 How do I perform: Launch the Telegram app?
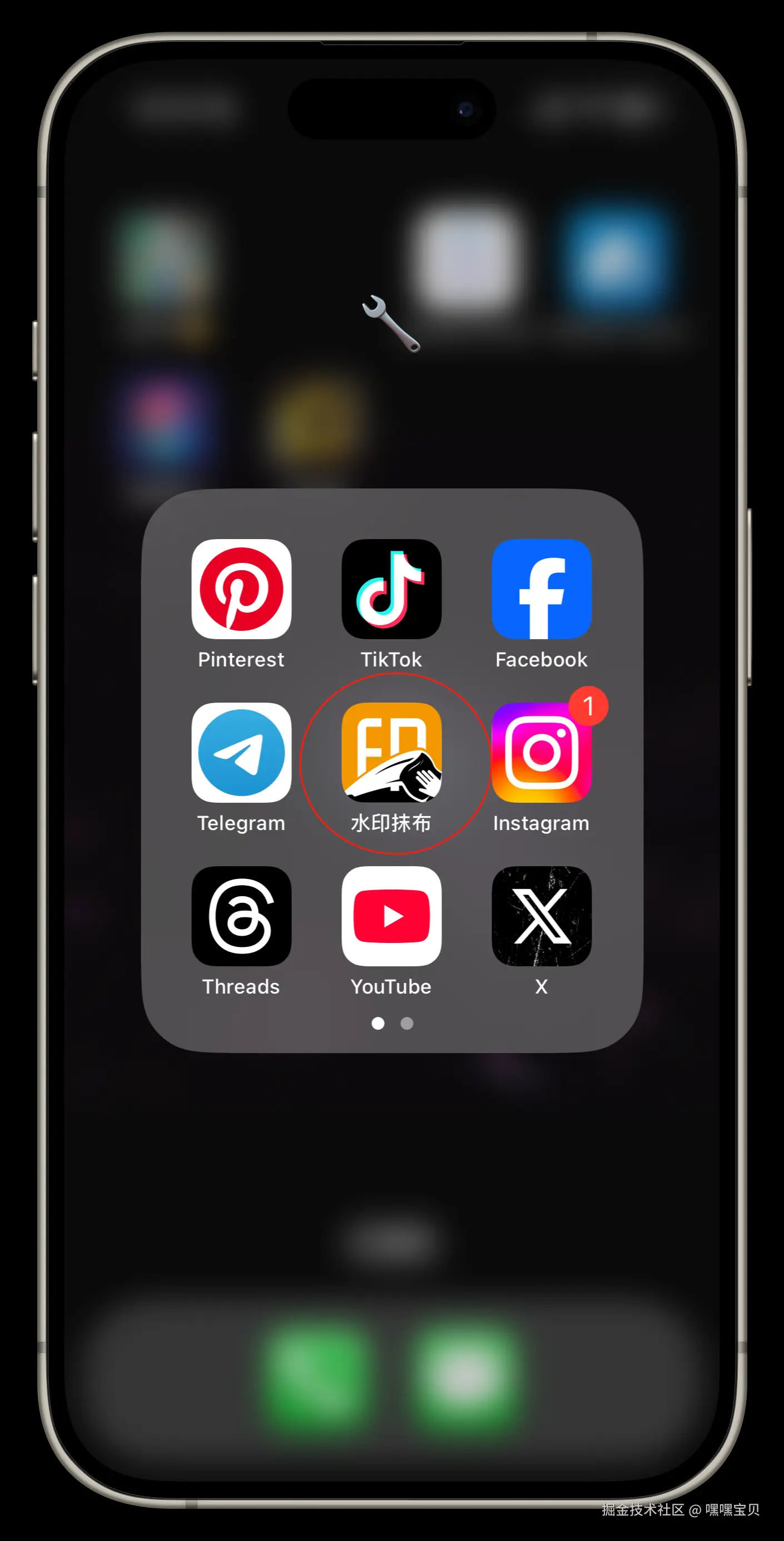pyautogui.click(x=241, y=753)
